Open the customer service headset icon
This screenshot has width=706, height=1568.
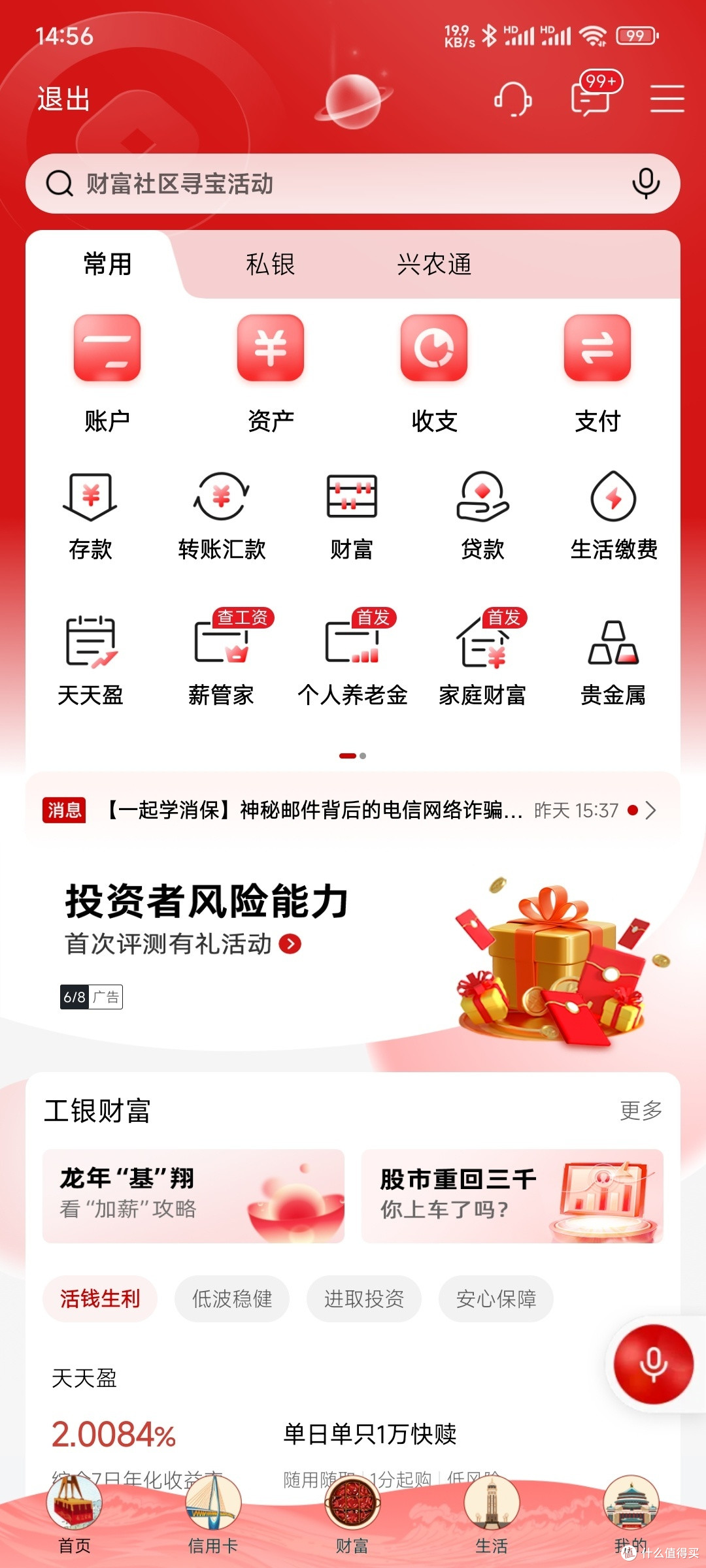pyautogui.click(x=512, y=98)
